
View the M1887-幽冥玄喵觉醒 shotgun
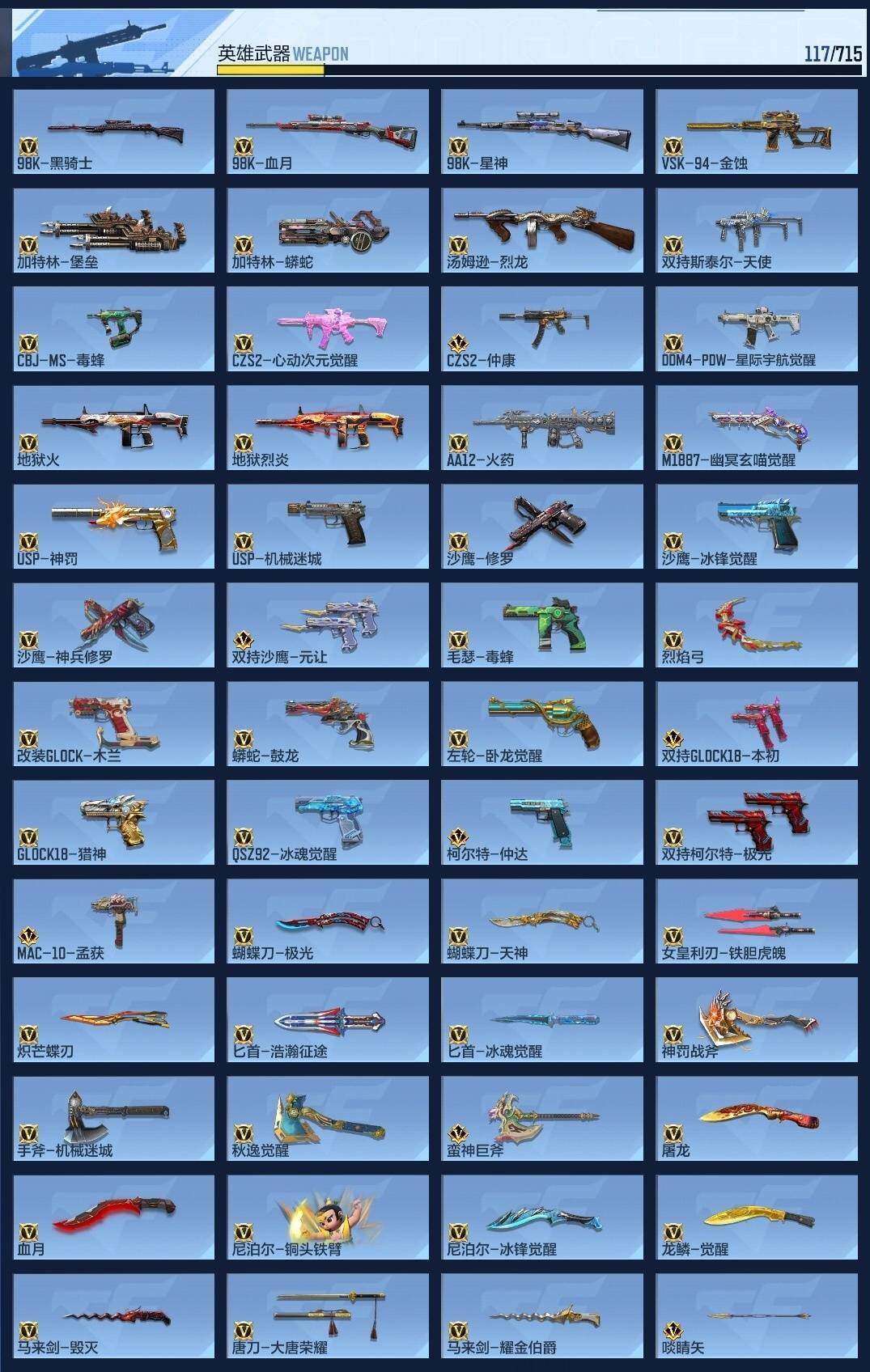pos(756,428)
